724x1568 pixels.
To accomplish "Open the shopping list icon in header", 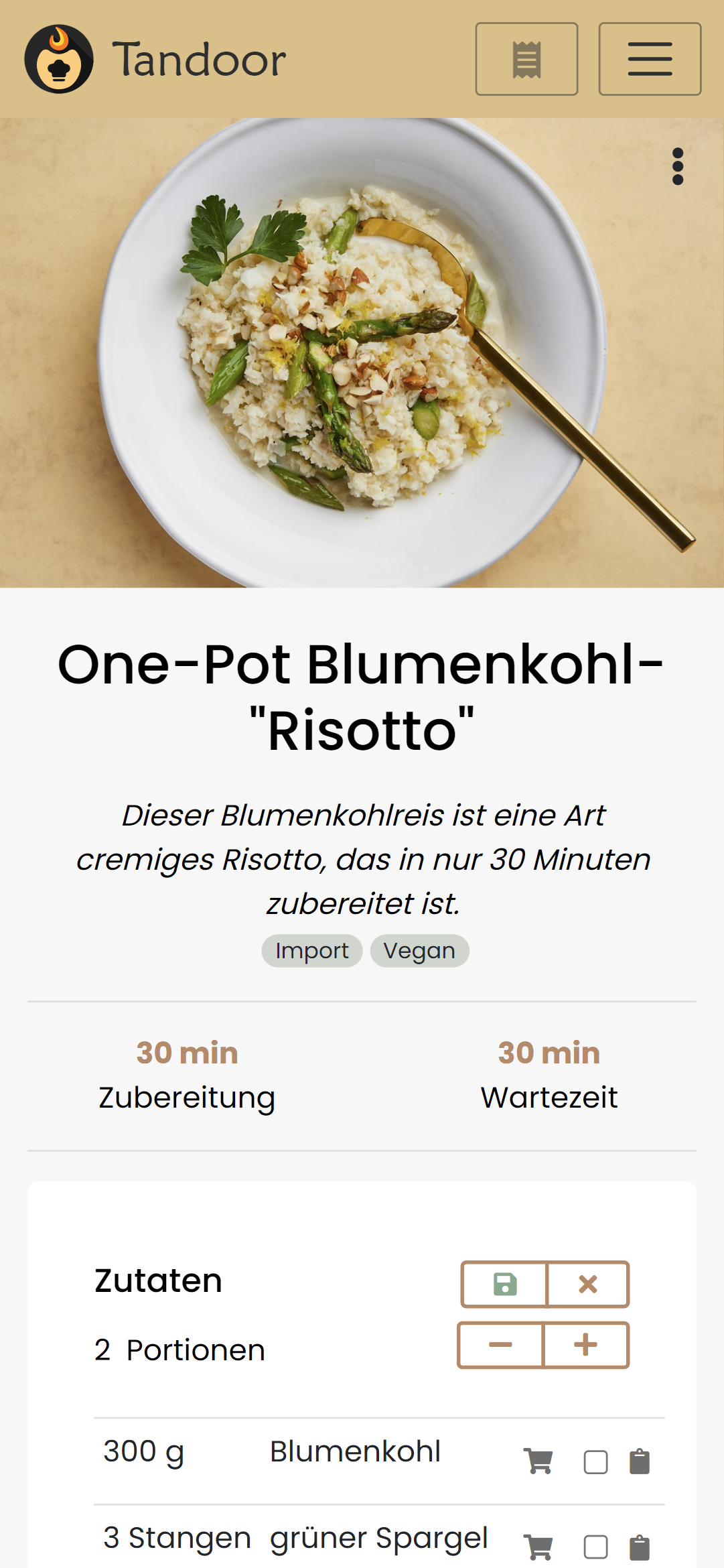I will click(526, 59).
